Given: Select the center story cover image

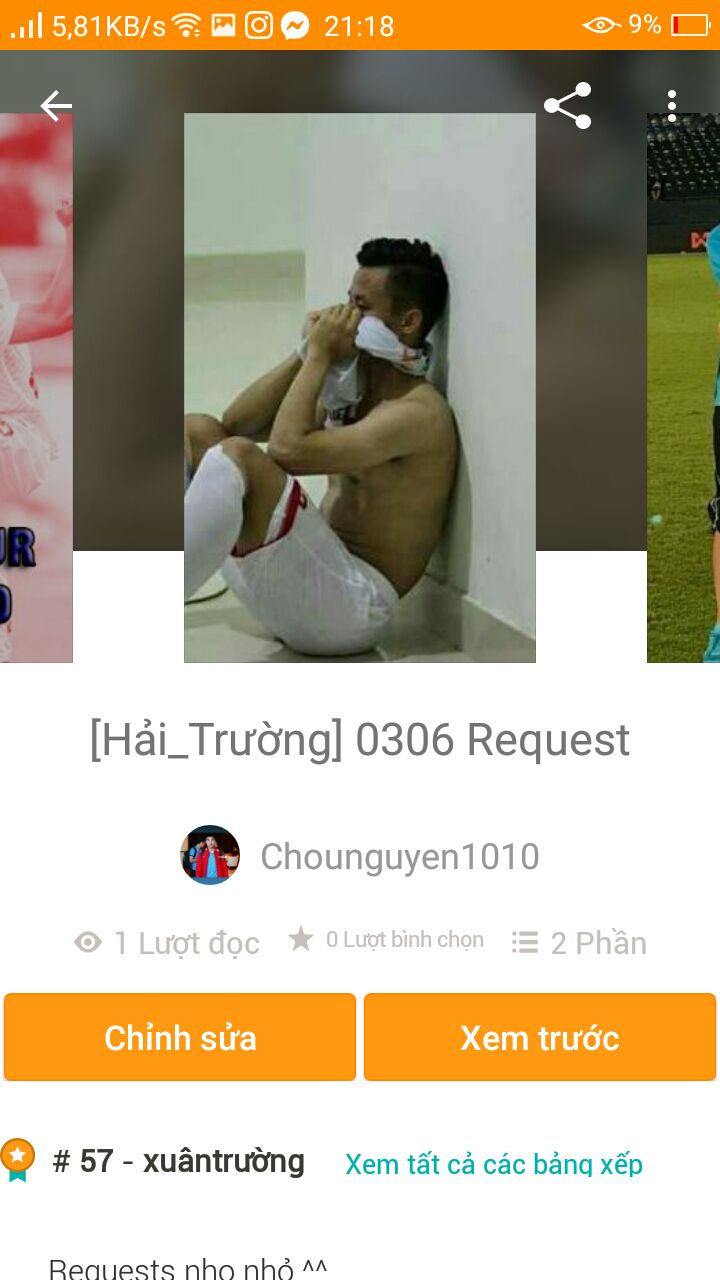Looking at the screenshot, I should point(360,388).
